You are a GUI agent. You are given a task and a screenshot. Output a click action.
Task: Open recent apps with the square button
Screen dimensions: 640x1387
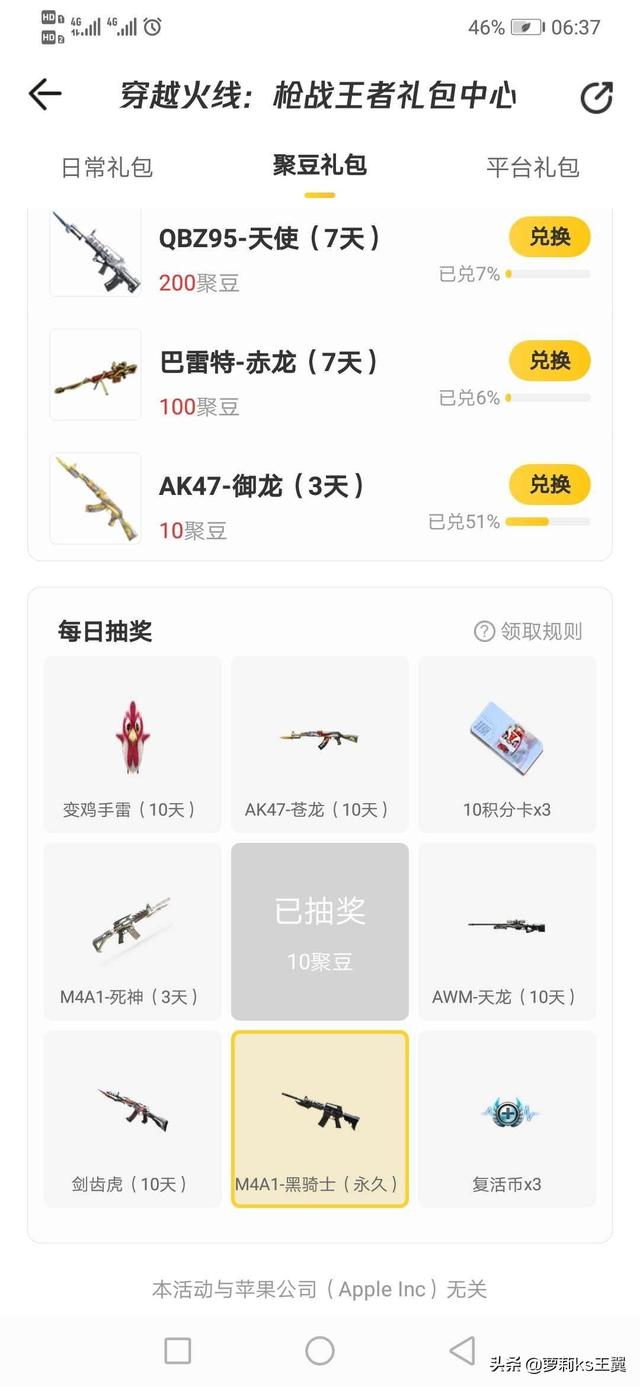pos(177,1351)
